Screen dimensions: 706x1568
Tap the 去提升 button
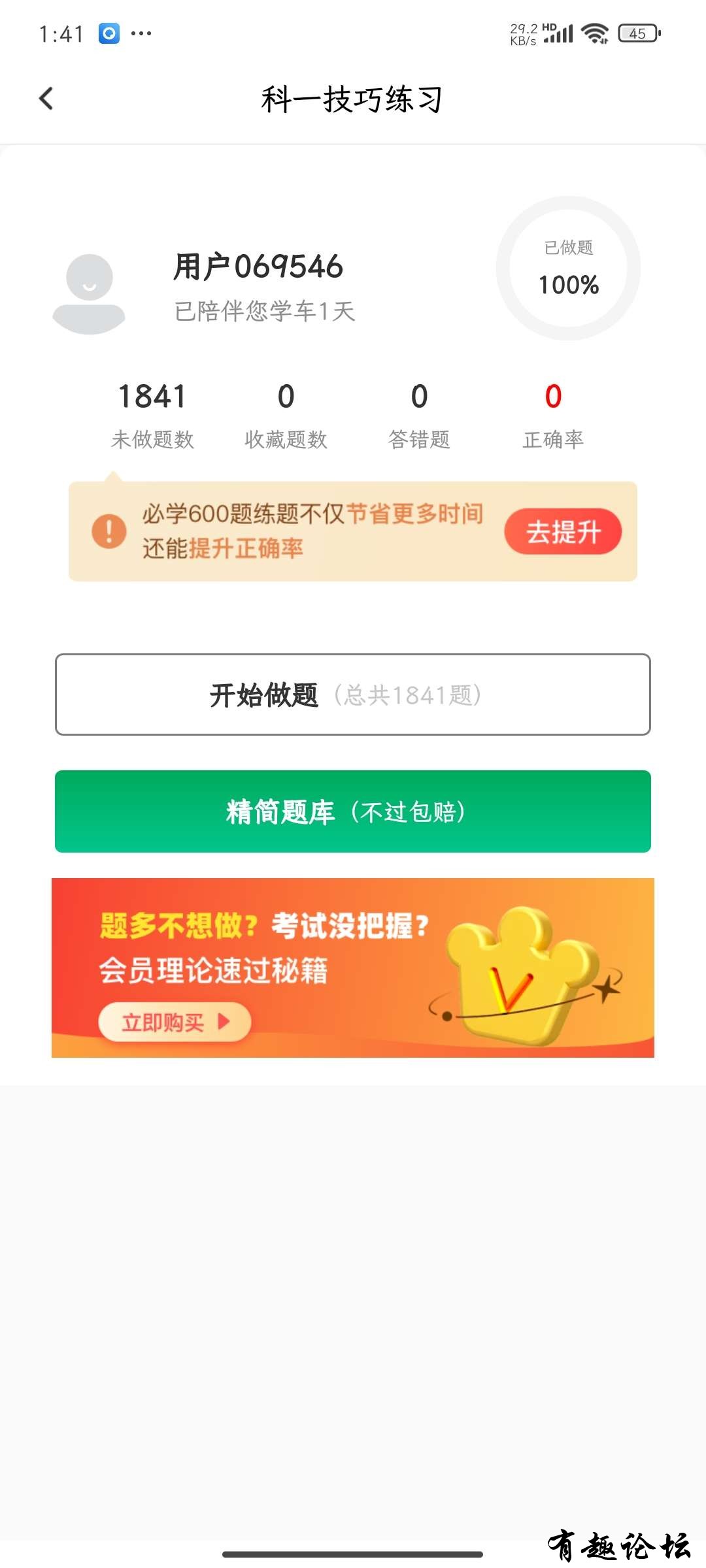563,532
